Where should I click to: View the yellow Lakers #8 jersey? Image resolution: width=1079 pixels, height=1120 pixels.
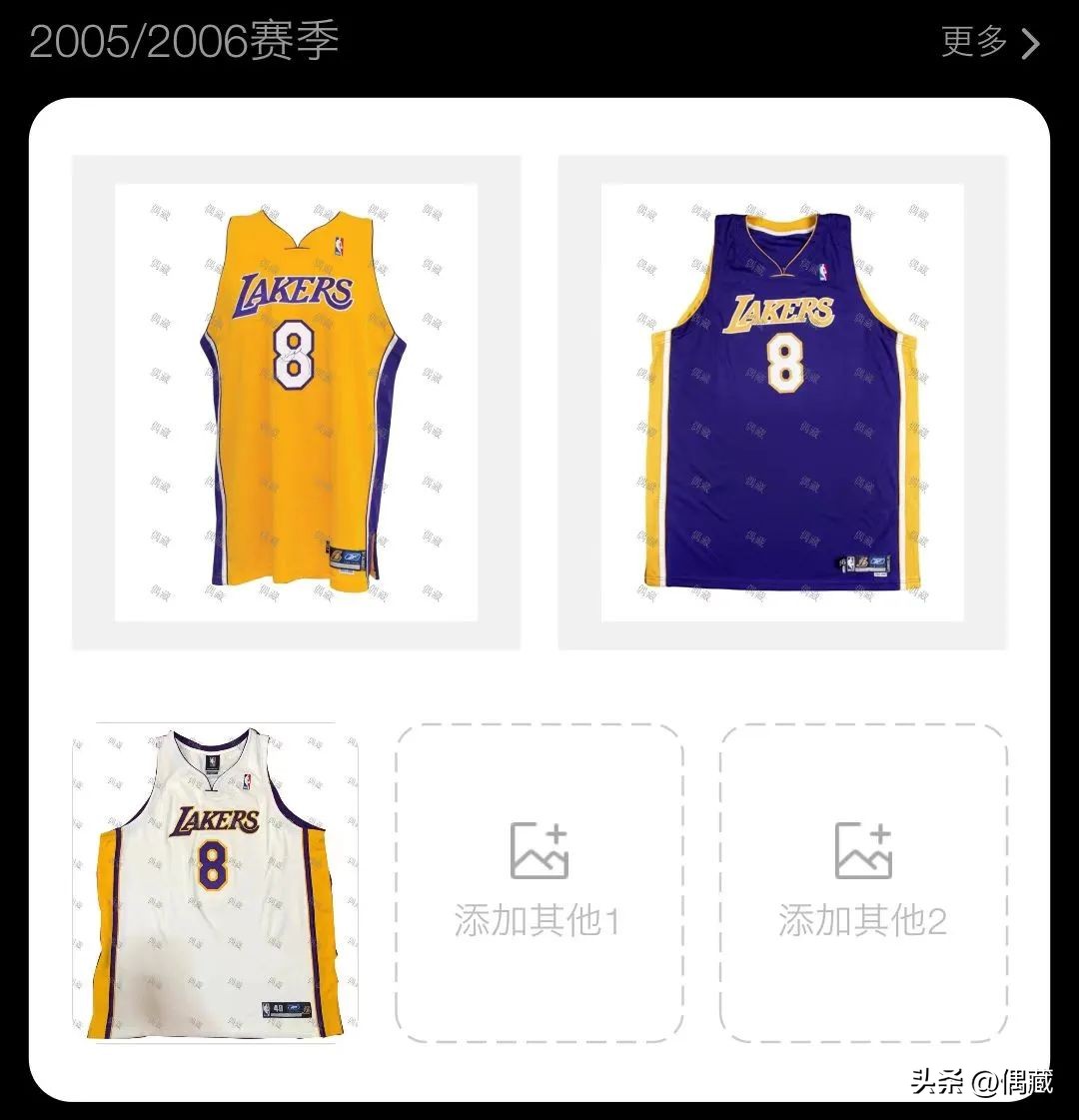[296, 403]
